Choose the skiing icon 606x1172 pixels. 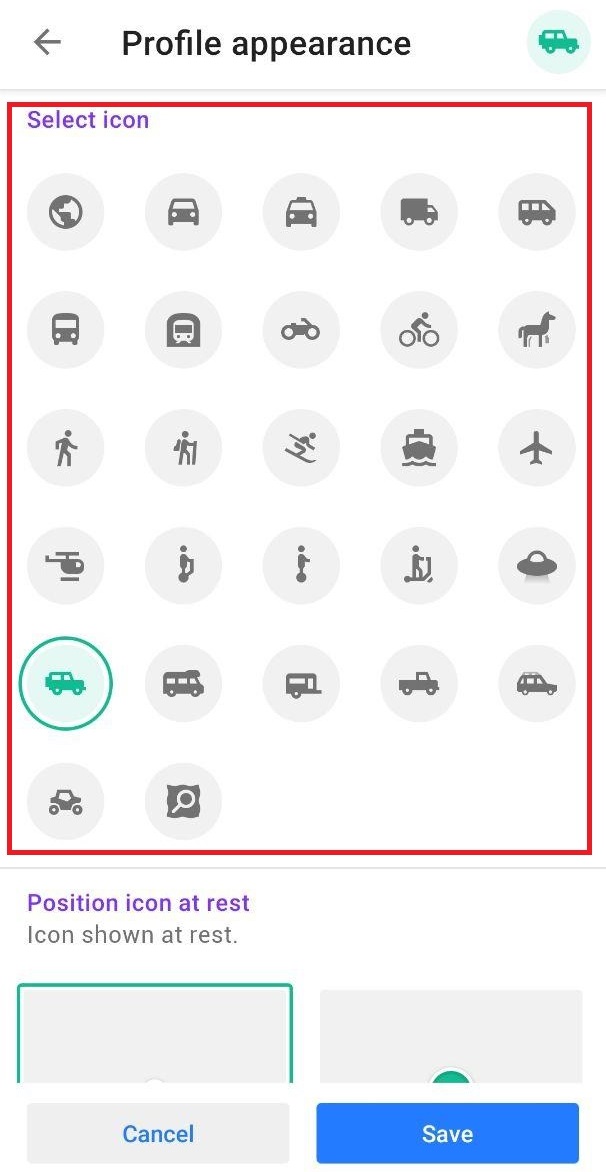(301, 447)
